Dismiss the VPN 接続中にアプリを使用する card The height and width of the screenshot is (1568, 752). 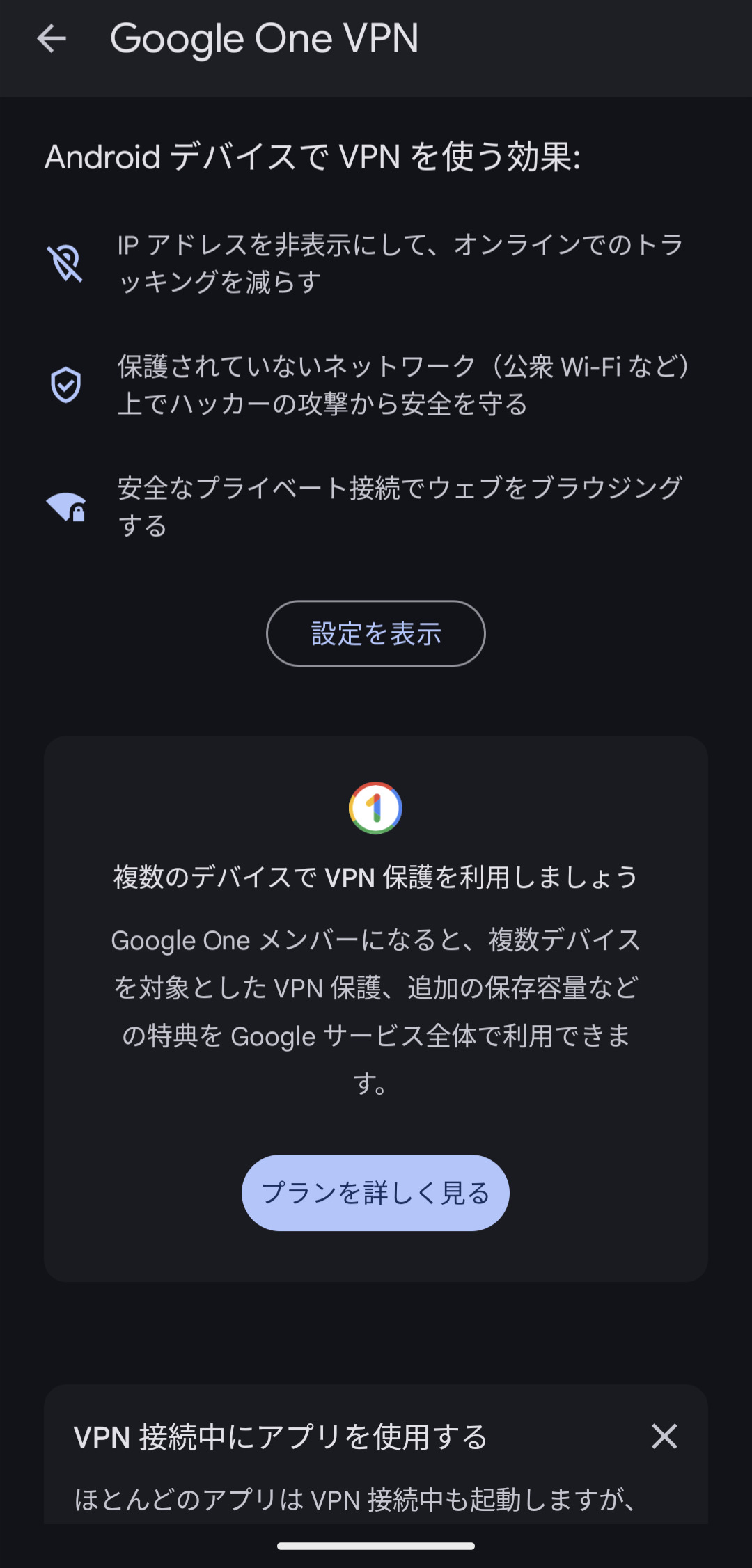click(x=664, y=1436)
